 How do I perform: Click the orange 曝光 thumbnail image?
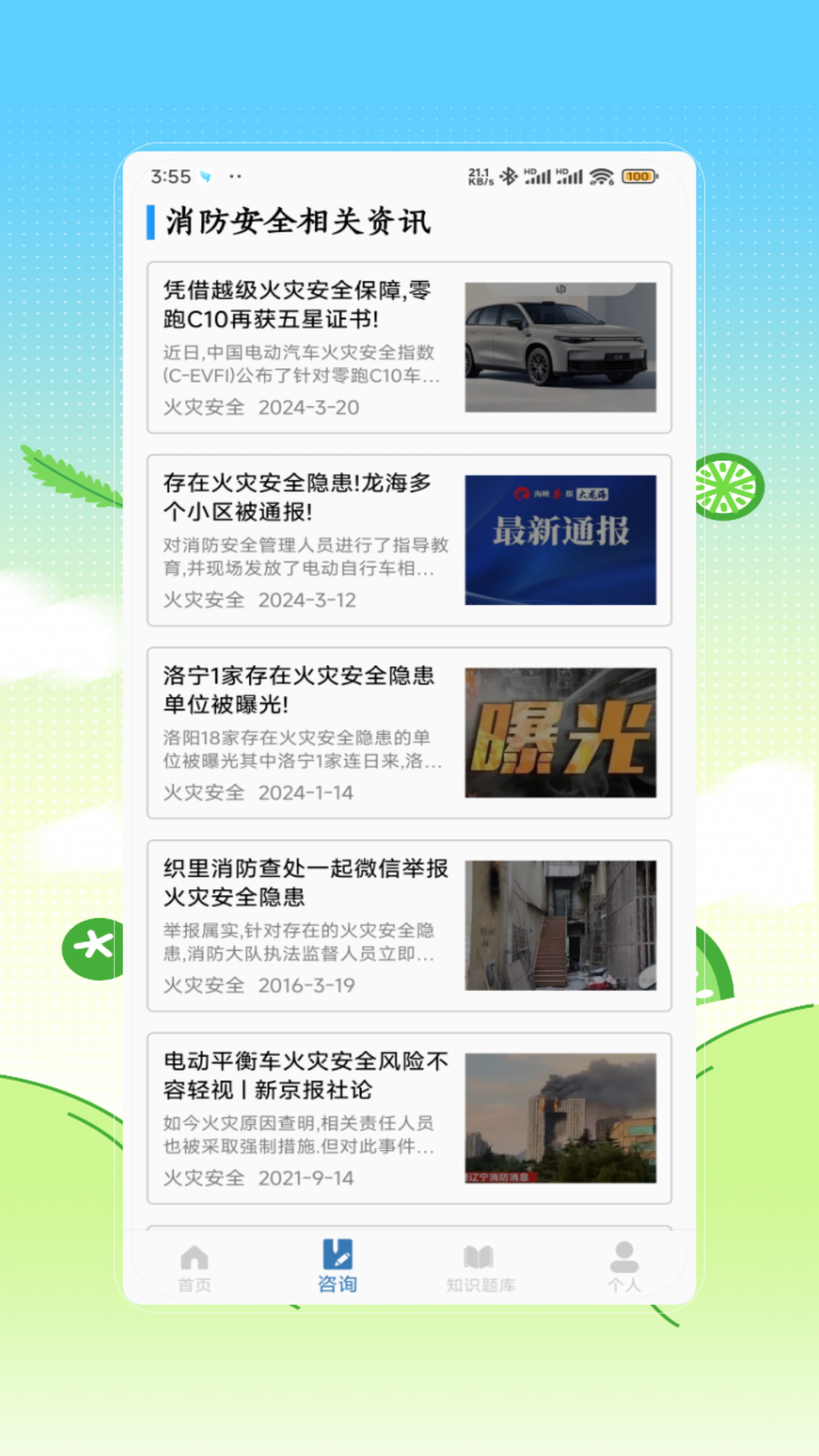point(563,733)
